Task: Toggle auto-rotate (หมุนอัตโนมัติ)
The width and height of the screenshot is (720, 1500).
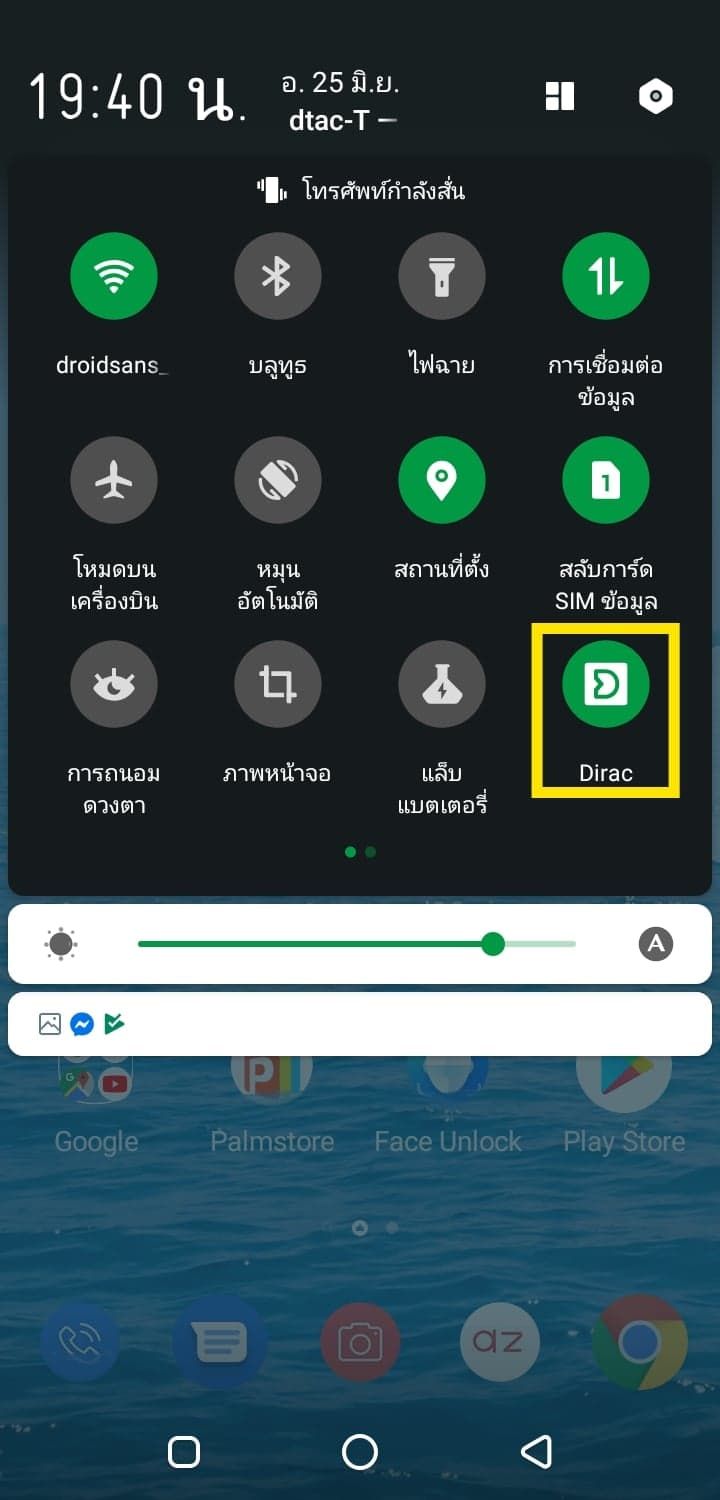Action: [277, 481]
